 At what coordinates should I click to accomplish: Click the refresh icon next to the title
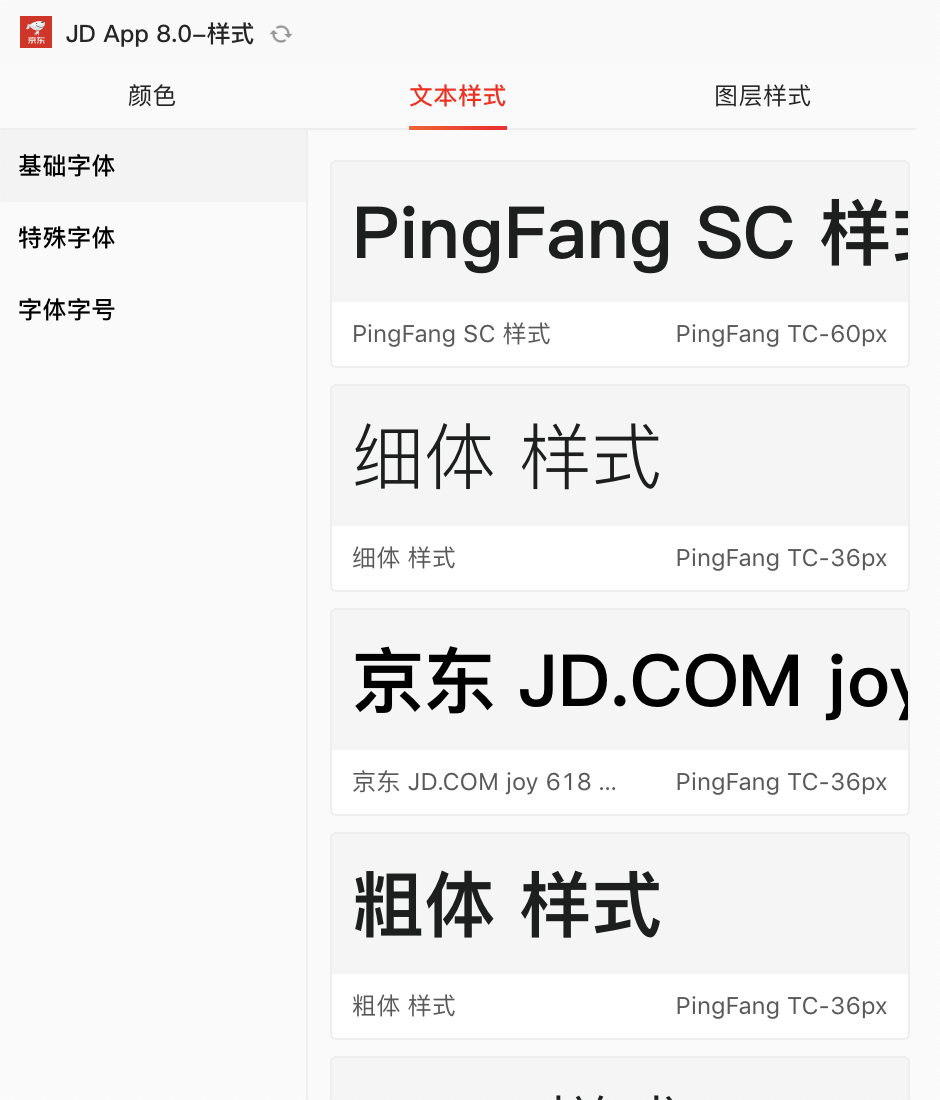pos(281,33)
